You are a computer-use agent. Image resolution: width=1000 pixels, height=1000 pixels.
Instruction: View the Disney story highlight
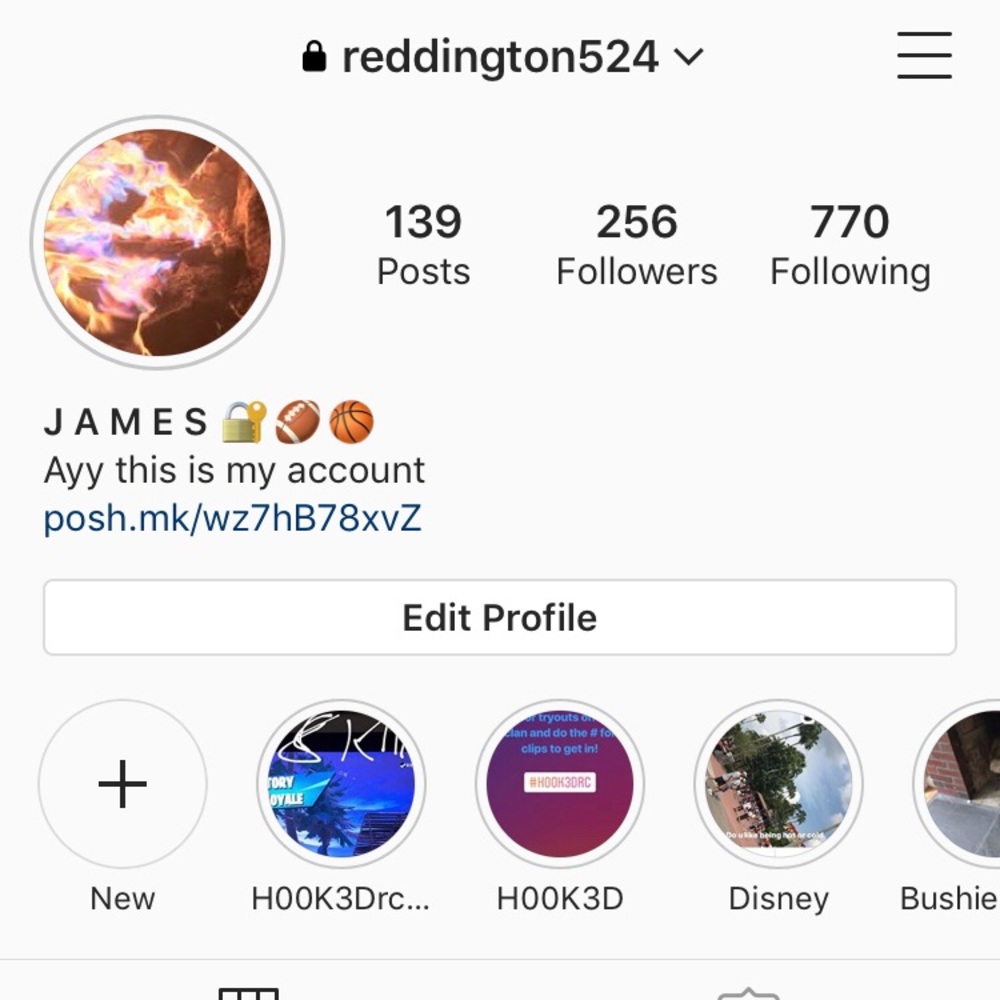coord(778,784)
